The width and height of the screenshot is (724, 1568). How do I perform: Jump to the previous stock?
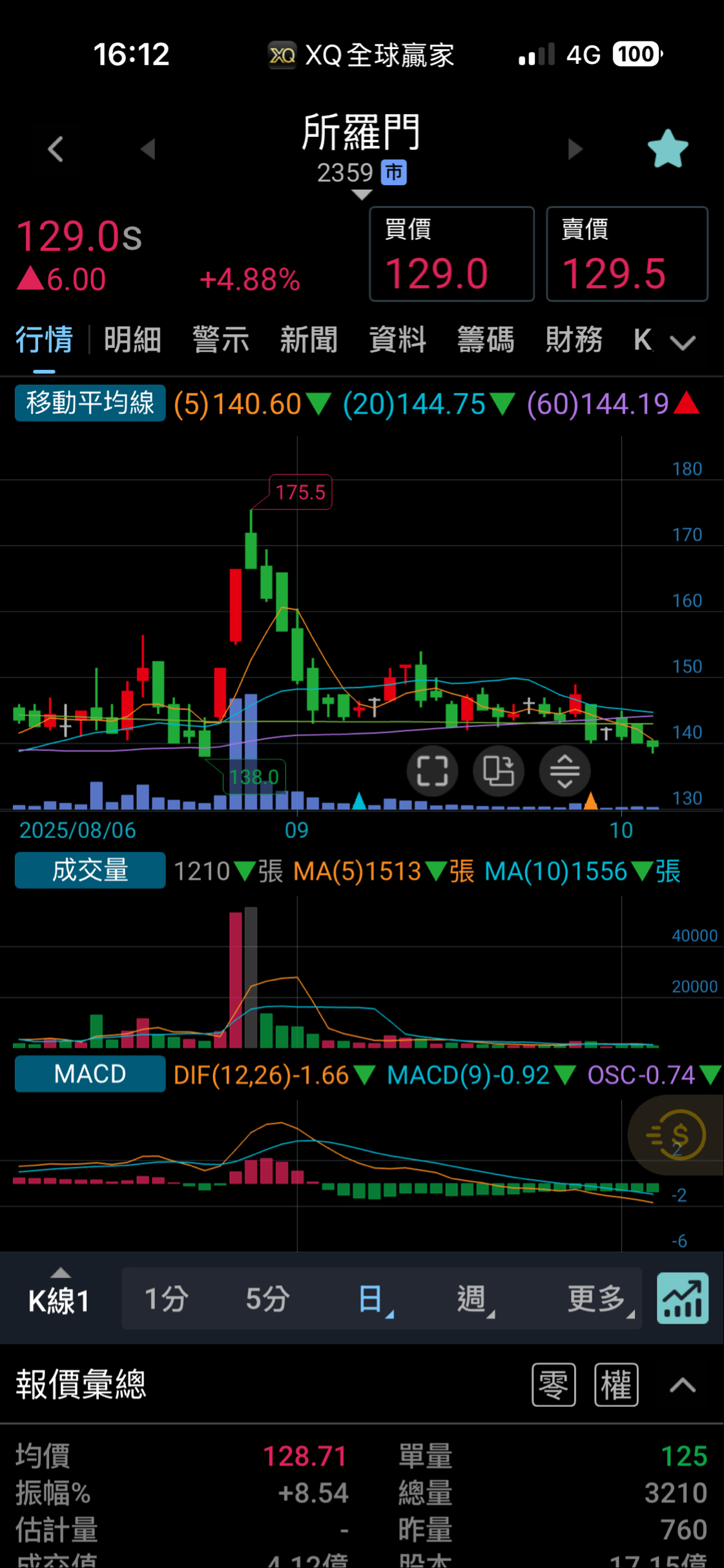point(148,149)
